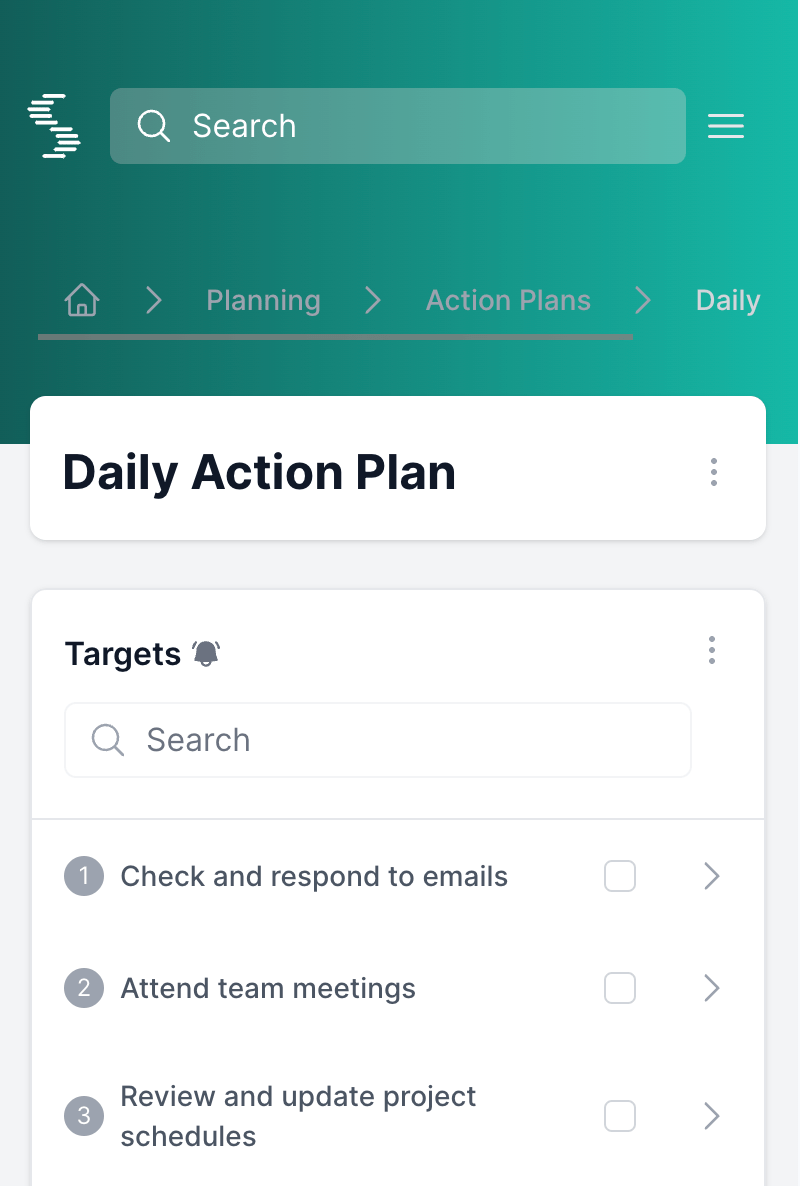Open Daily Action Plan options menu
The height and width of the screenshot is (1186, 800).
point(713,472)
